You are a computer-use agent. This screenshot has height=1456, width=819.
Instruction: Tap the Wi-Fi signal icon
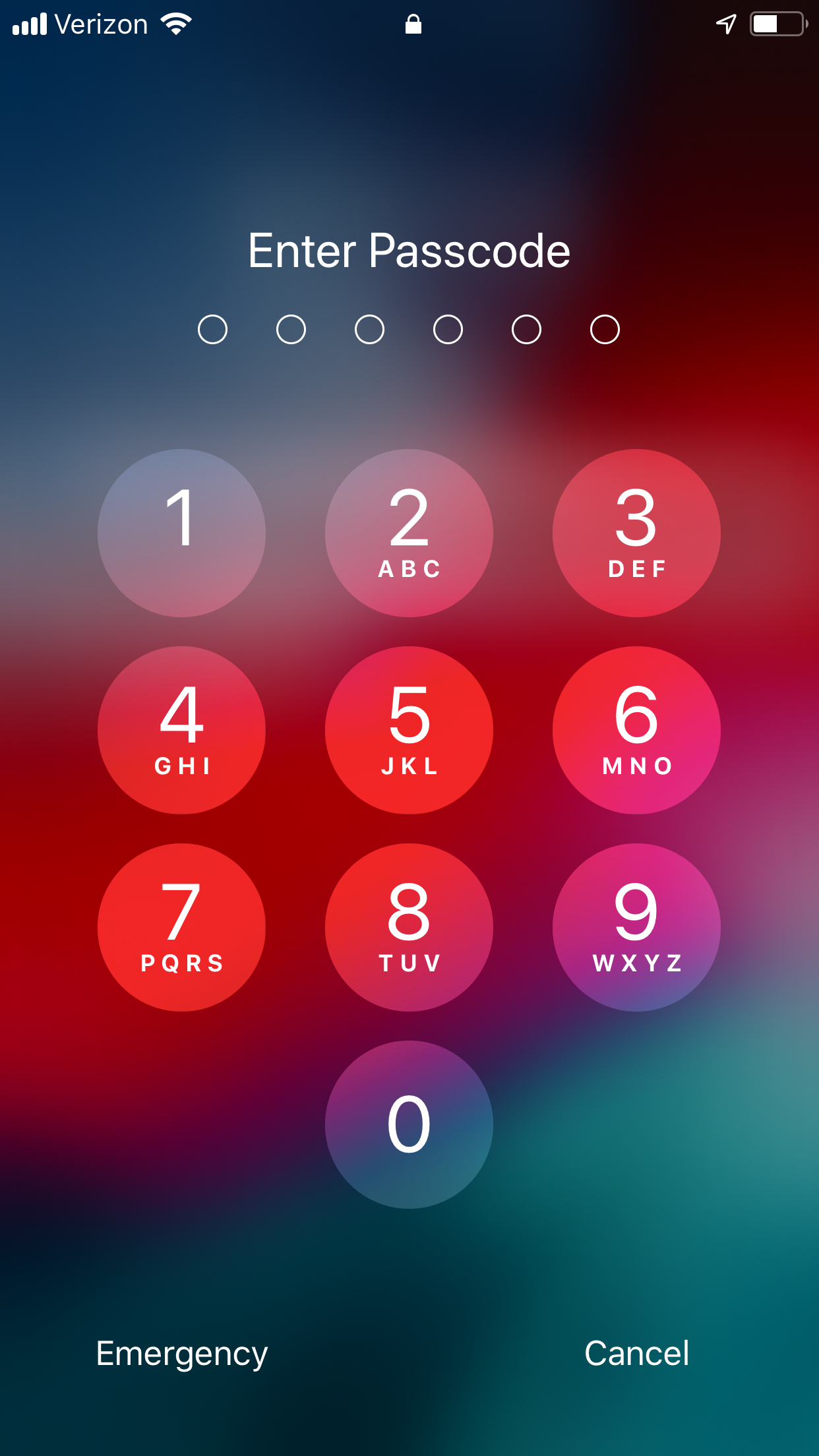[x=175, y=22]
